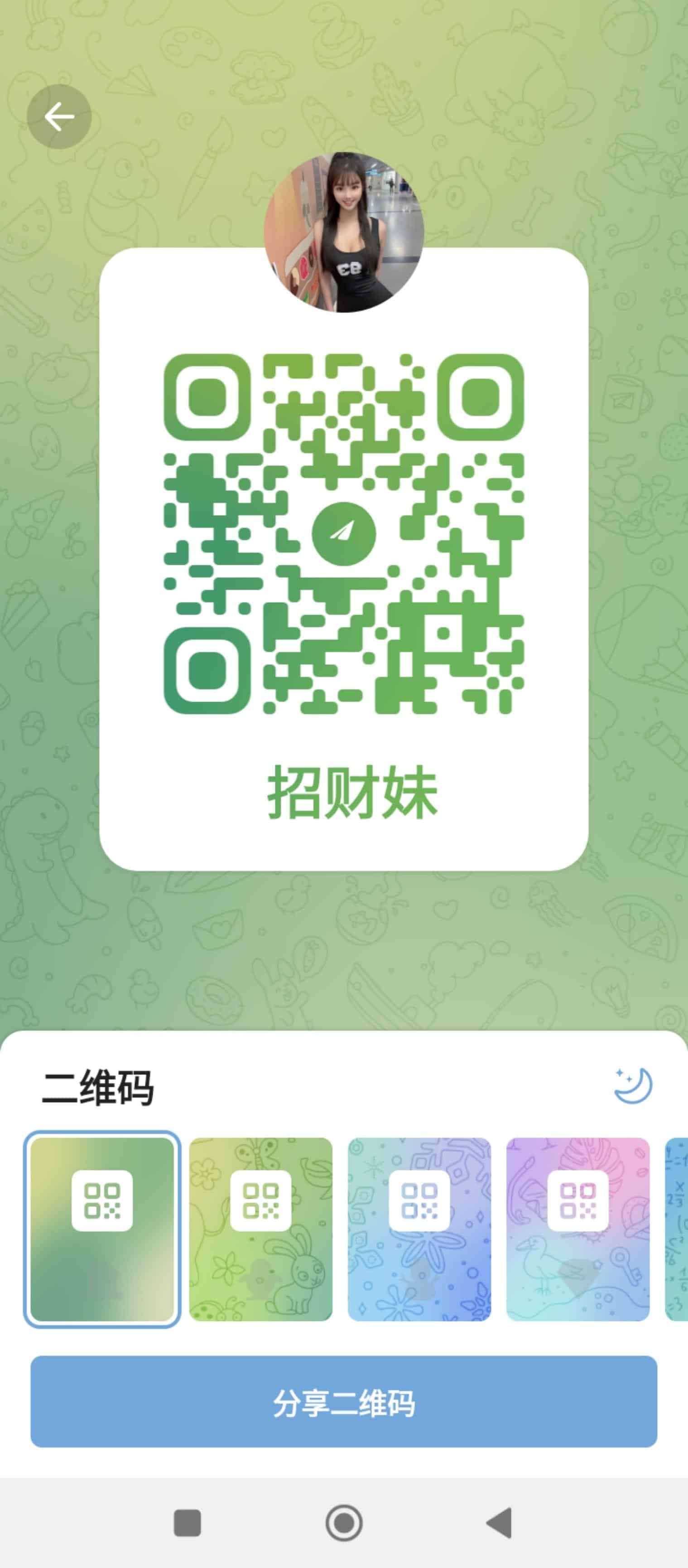
Task: Pick the blue floral QR theme
Action: (x=419, y=1229)
